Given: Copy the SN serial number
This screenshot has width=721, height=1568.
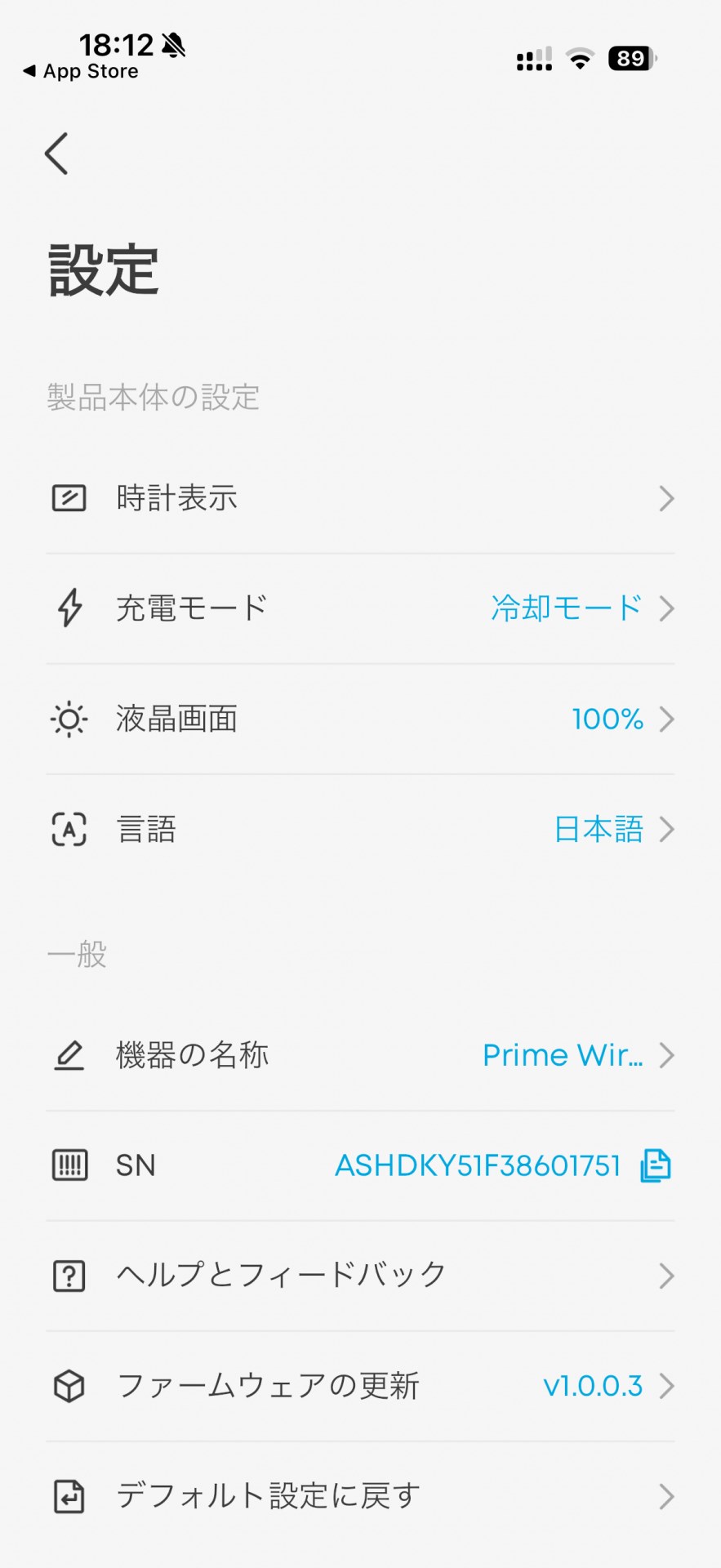Looking at the screenshot, I should (x=656, y=1165).
